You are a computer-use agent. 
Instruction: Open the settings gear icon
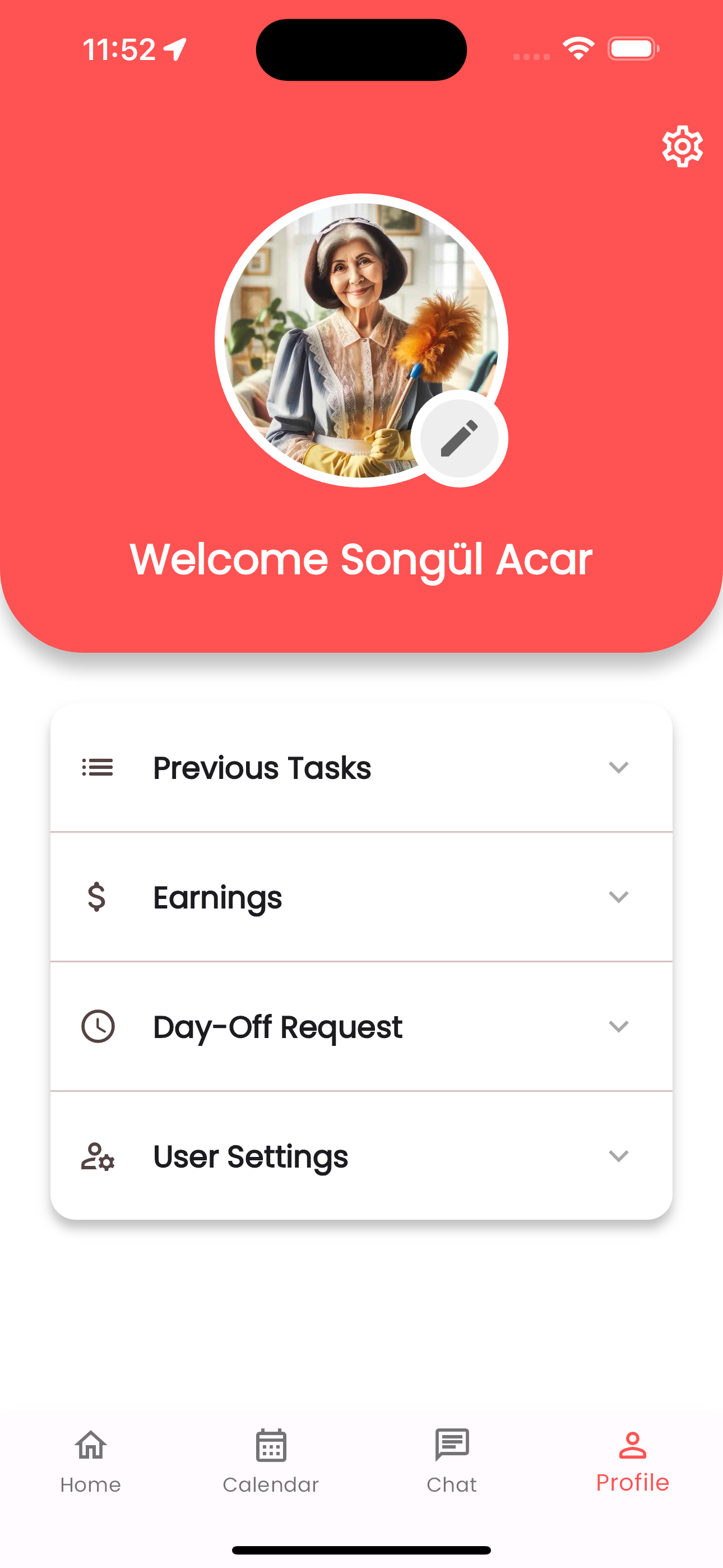[x=682, y=147]
